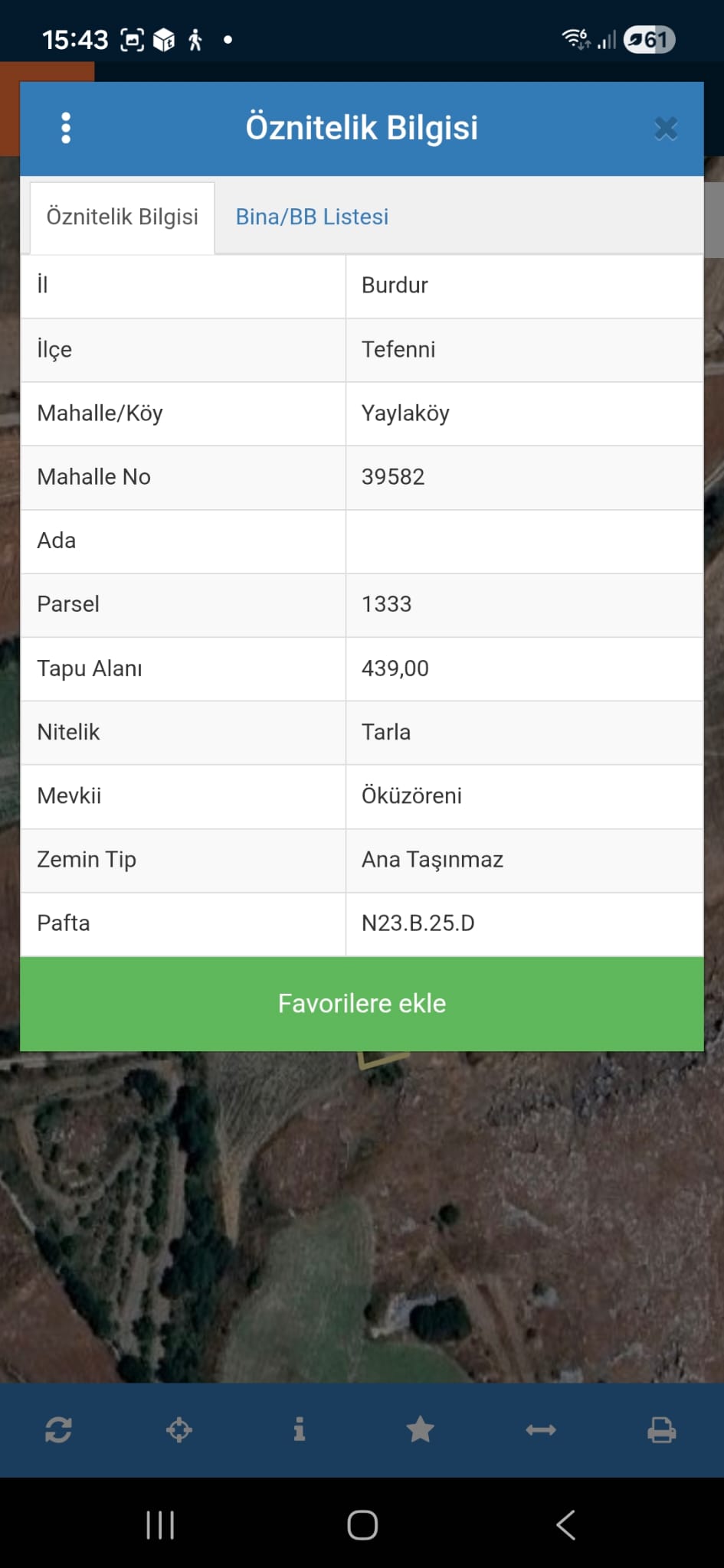The width and height of the screenshot is (724, 1568).
Task: Tap the measure distance arrows icon
Action: 541,1429
